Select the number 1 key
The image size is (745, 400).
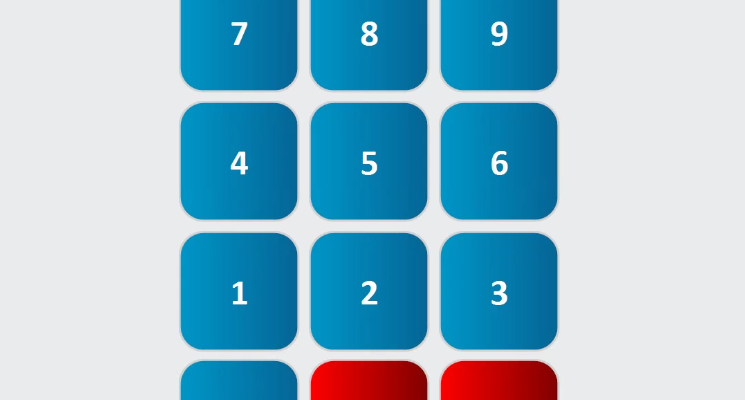(x=239, y=292)
